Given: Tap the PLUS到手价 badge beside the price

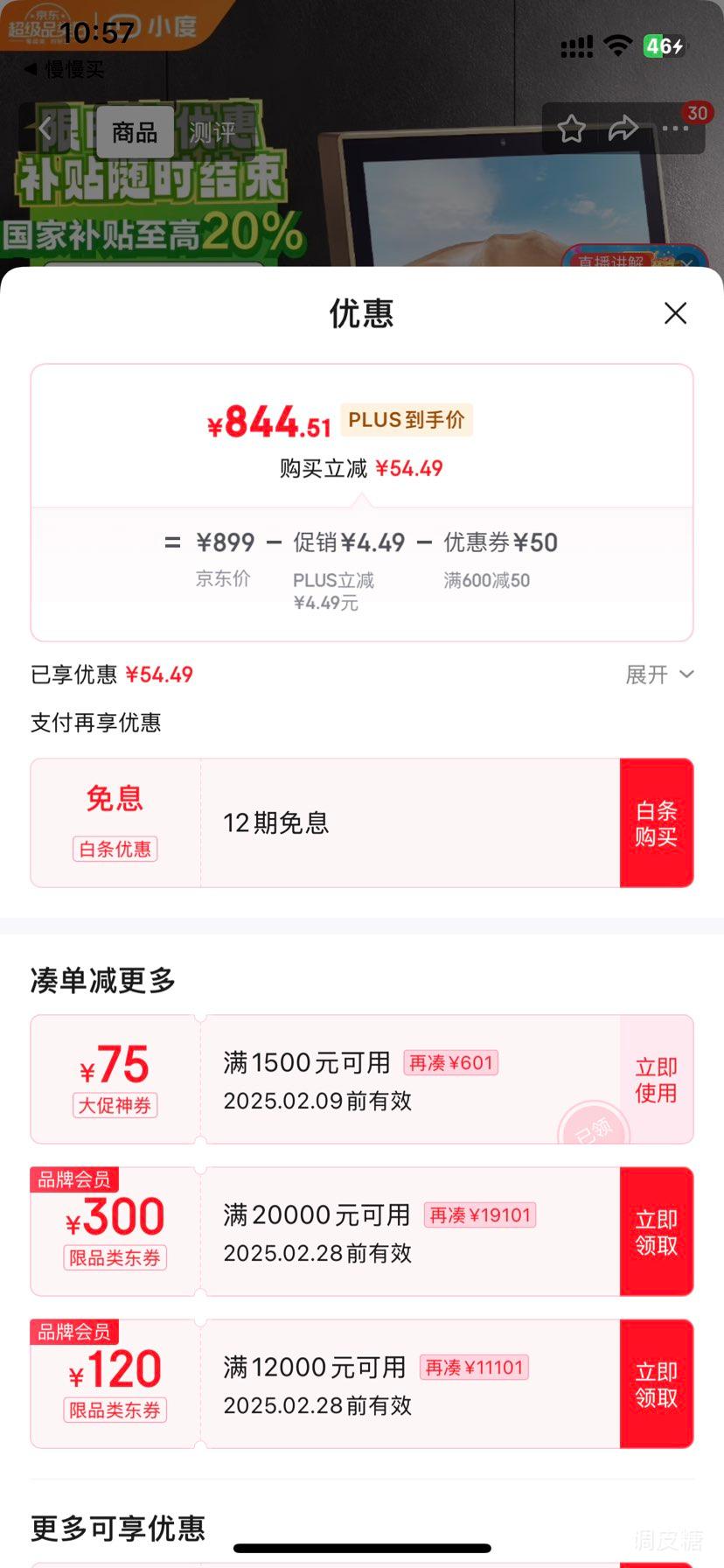Looking at the screenshot, I should [405, 419].
